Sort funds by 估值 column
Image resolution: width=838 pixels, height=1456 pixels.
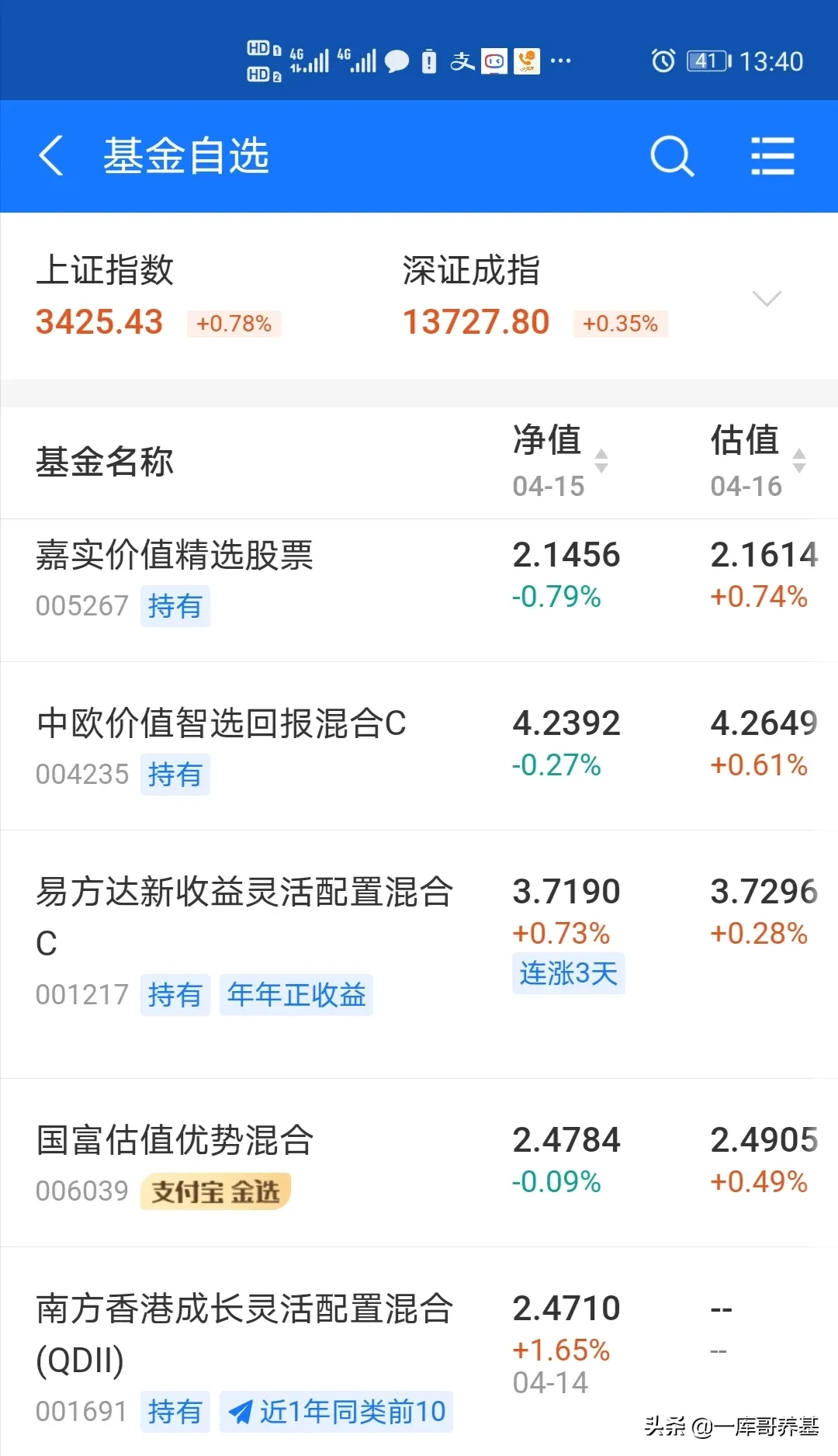[x=758, y=461]
